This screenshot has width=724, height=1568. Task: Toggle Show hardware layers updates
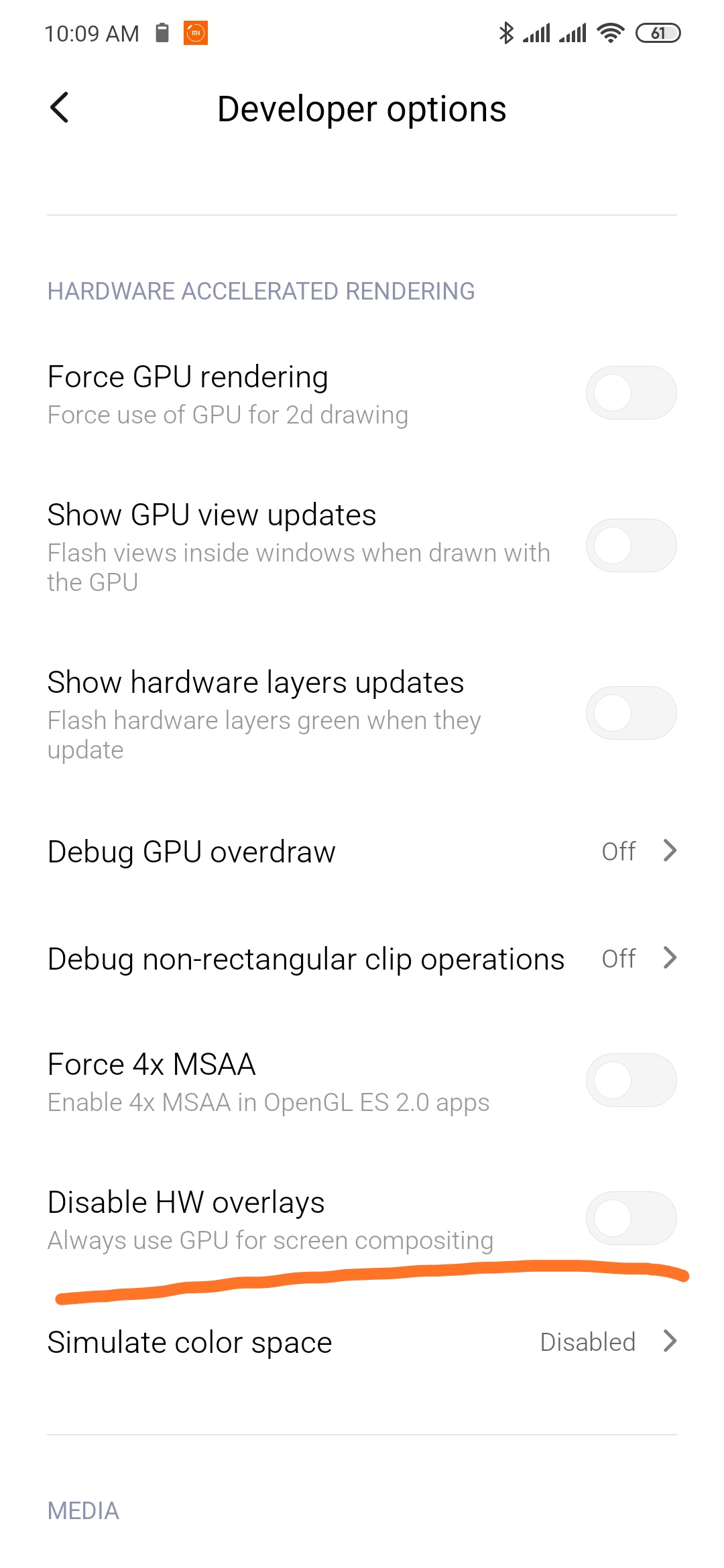[x=631, y=713]
